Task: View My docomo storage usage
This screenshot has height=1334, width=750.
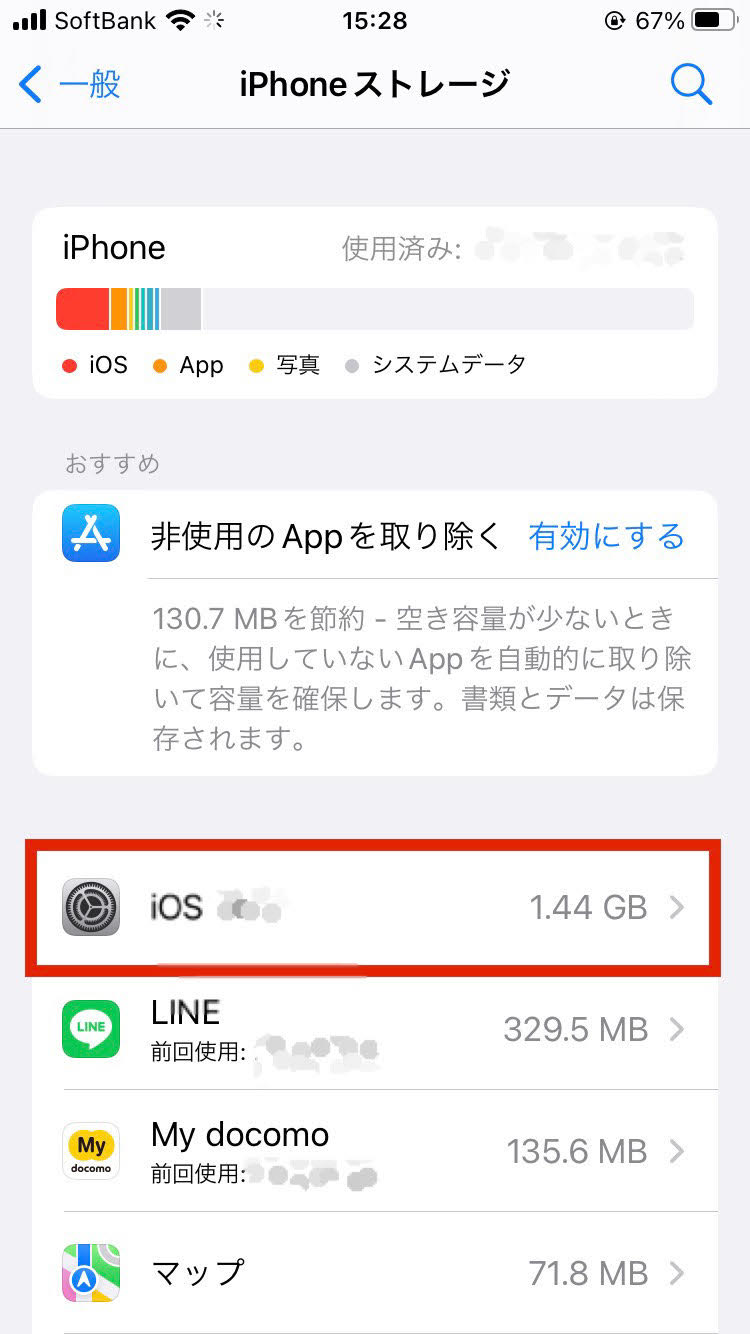Action: pyautogui.click(x=375, y=1151)
